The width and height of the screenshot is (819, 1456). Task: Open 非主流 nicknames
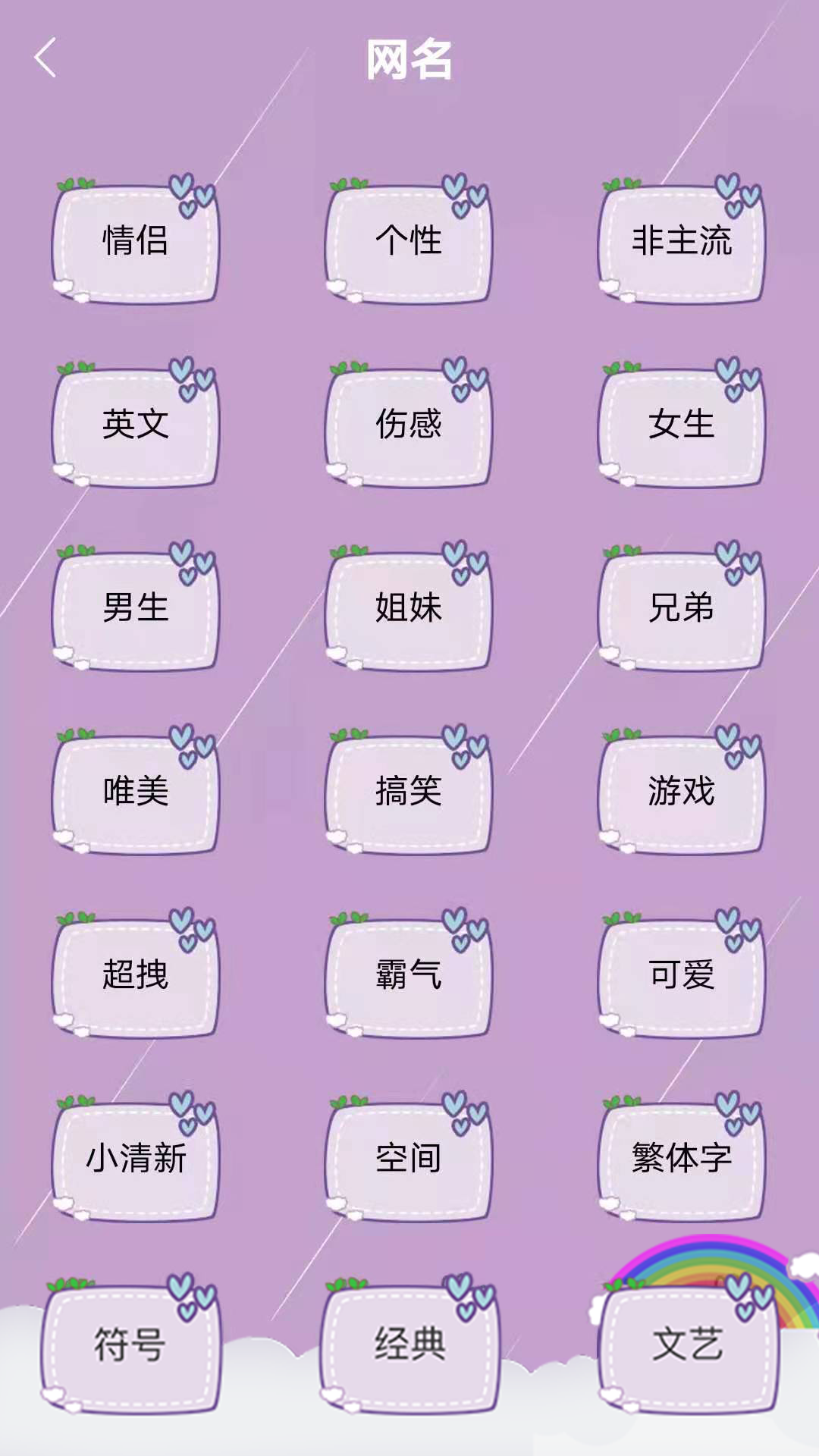tap(682, 241)
